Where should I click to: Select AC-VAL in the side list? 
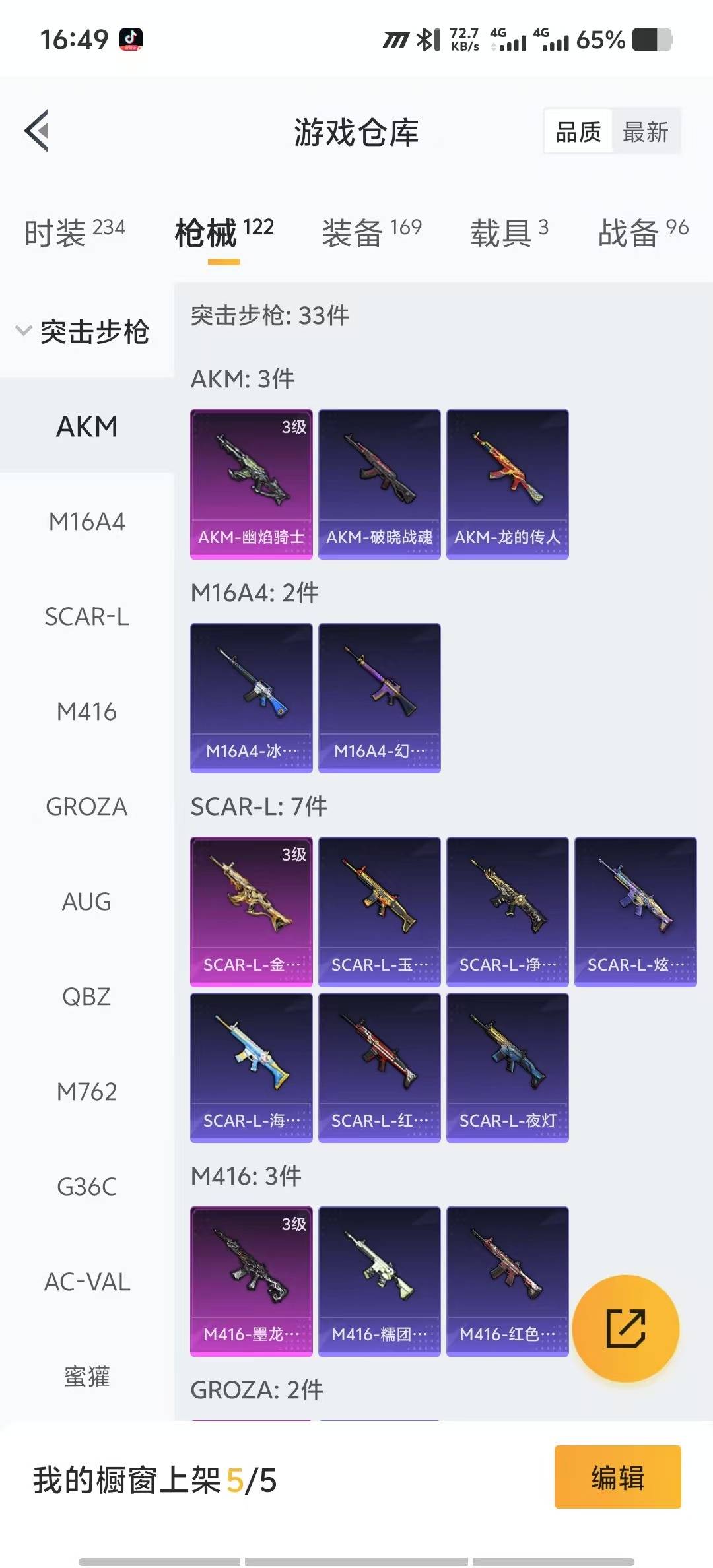tap(86, 1282)
